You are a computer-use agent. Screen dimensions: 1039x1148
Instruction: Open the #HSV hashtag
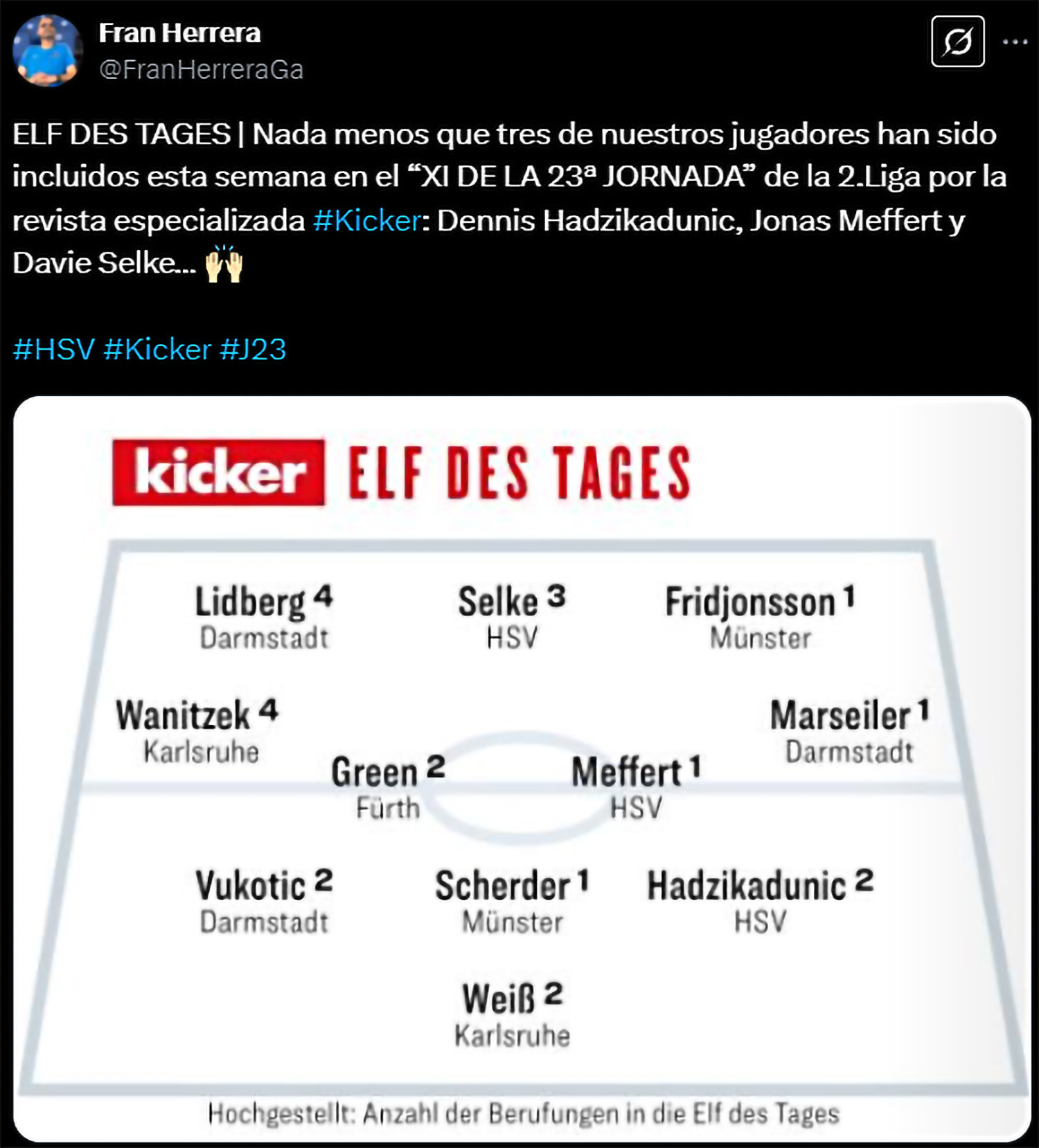(53, 350)
